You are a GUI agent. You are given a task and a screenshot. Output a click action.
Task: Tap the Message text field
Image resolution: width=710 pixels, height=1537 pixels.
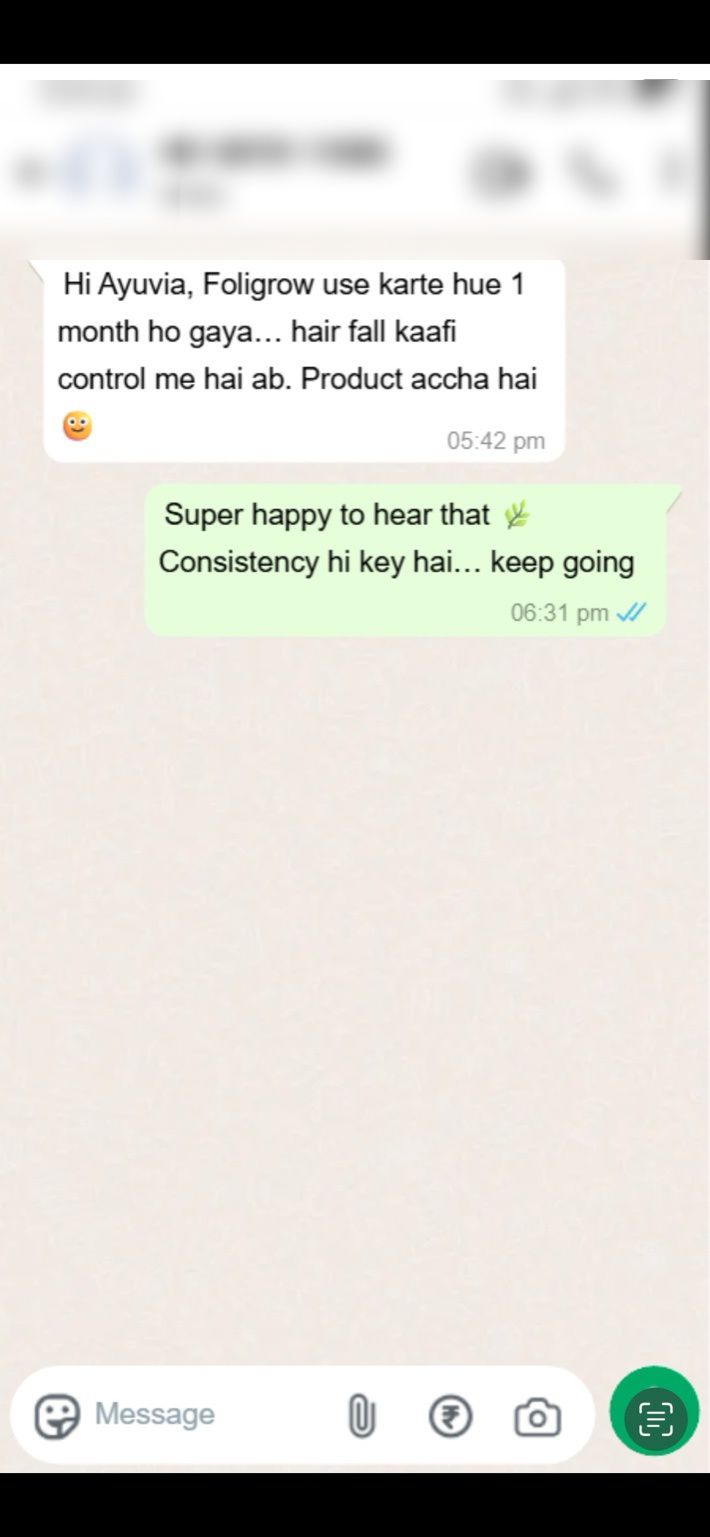click(x=200, y=1415)
